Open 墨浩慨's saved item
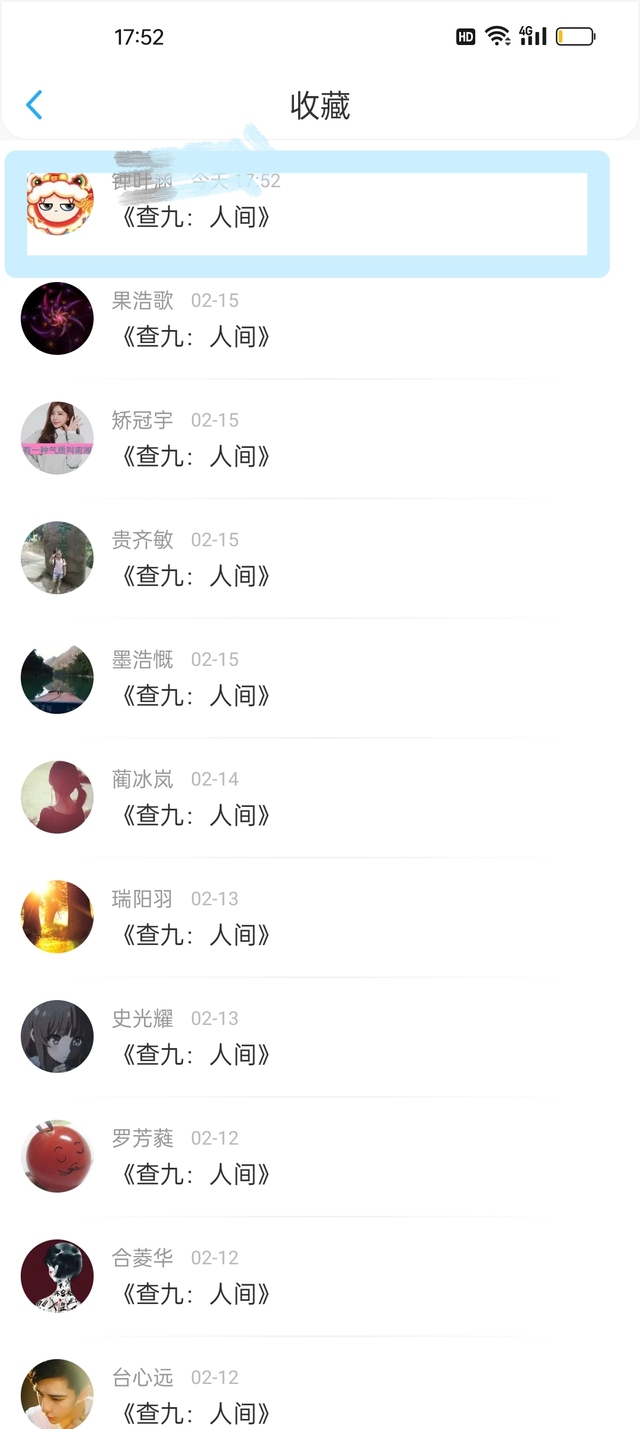This screenshot has height=1429, width=640. (300, 679)
